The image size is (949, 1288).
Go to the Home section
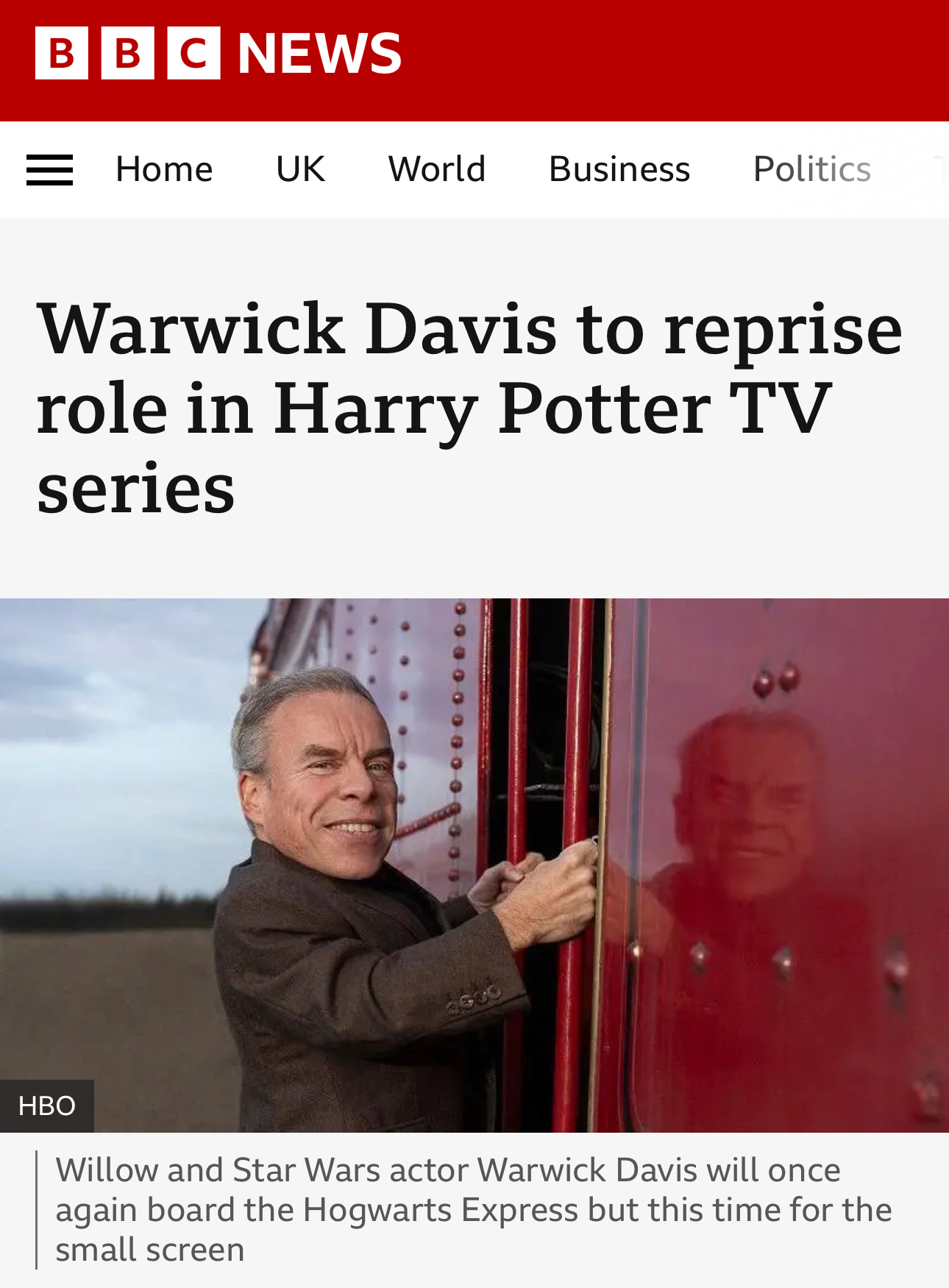[x=164, y=170]
